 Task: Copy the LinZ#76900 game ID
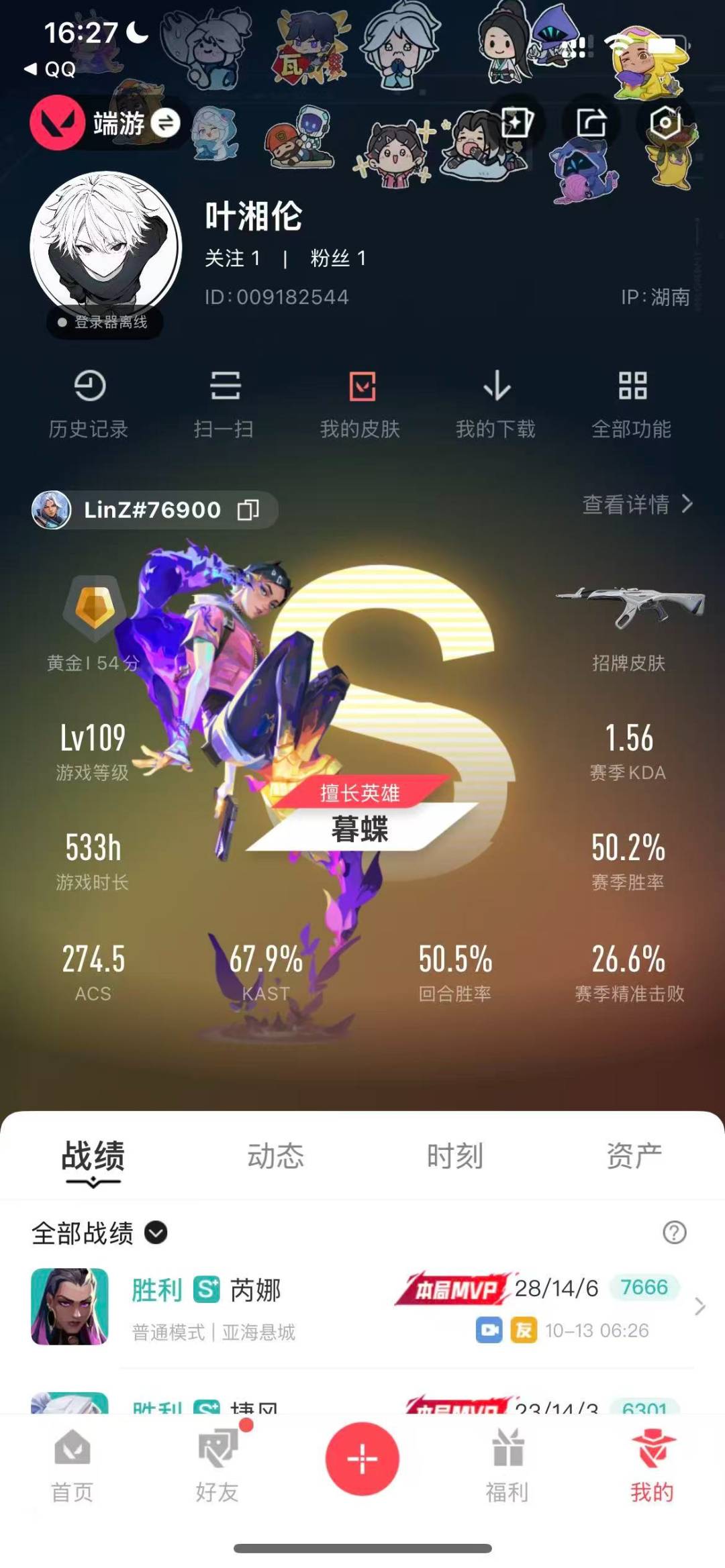[x=248, y=510]
